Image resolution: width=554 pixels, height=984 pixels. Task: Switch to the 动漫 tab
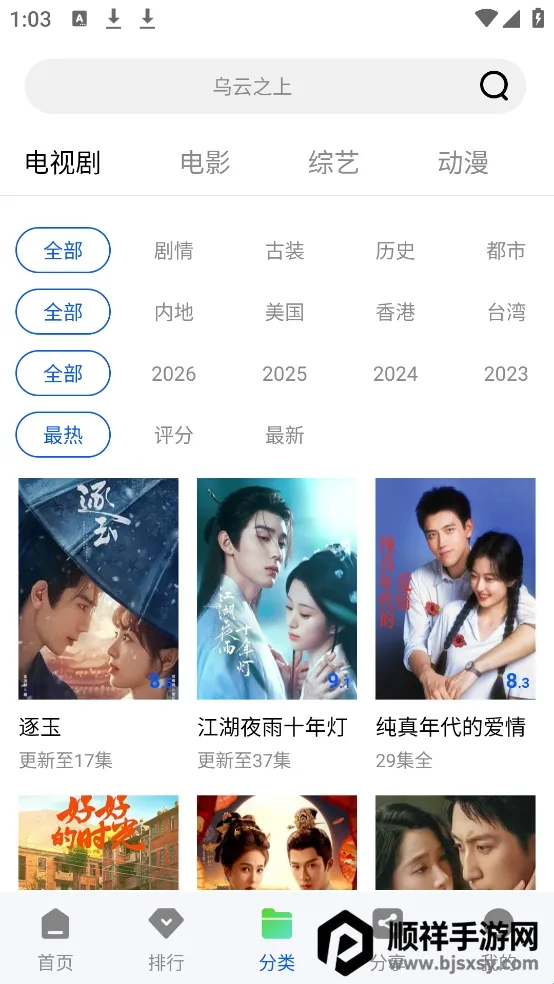pos(463,163)
